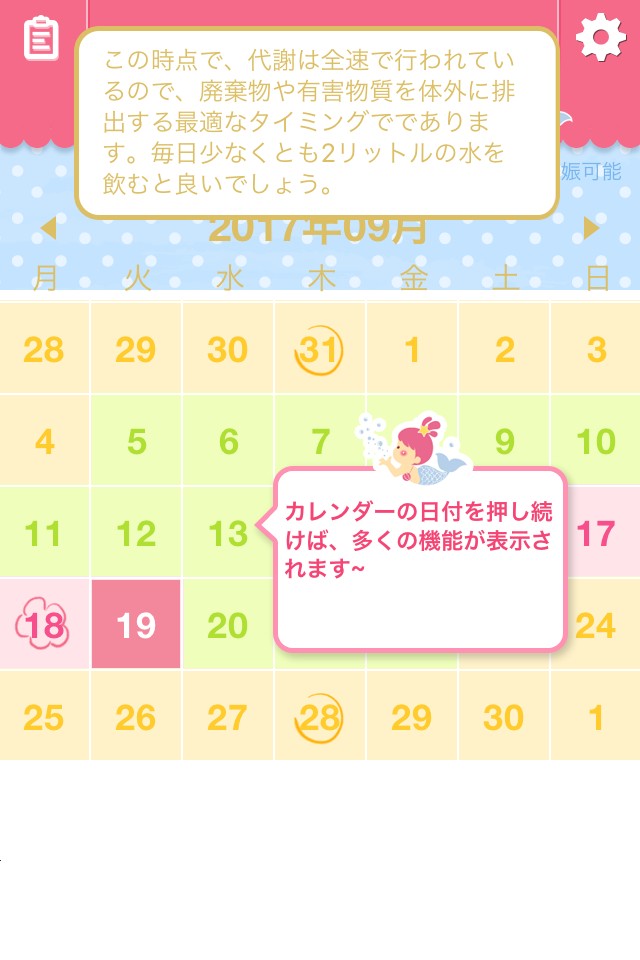Tap date 30 in the last row
This screenshot has width=640, height=960.
(x=504, y=717)
